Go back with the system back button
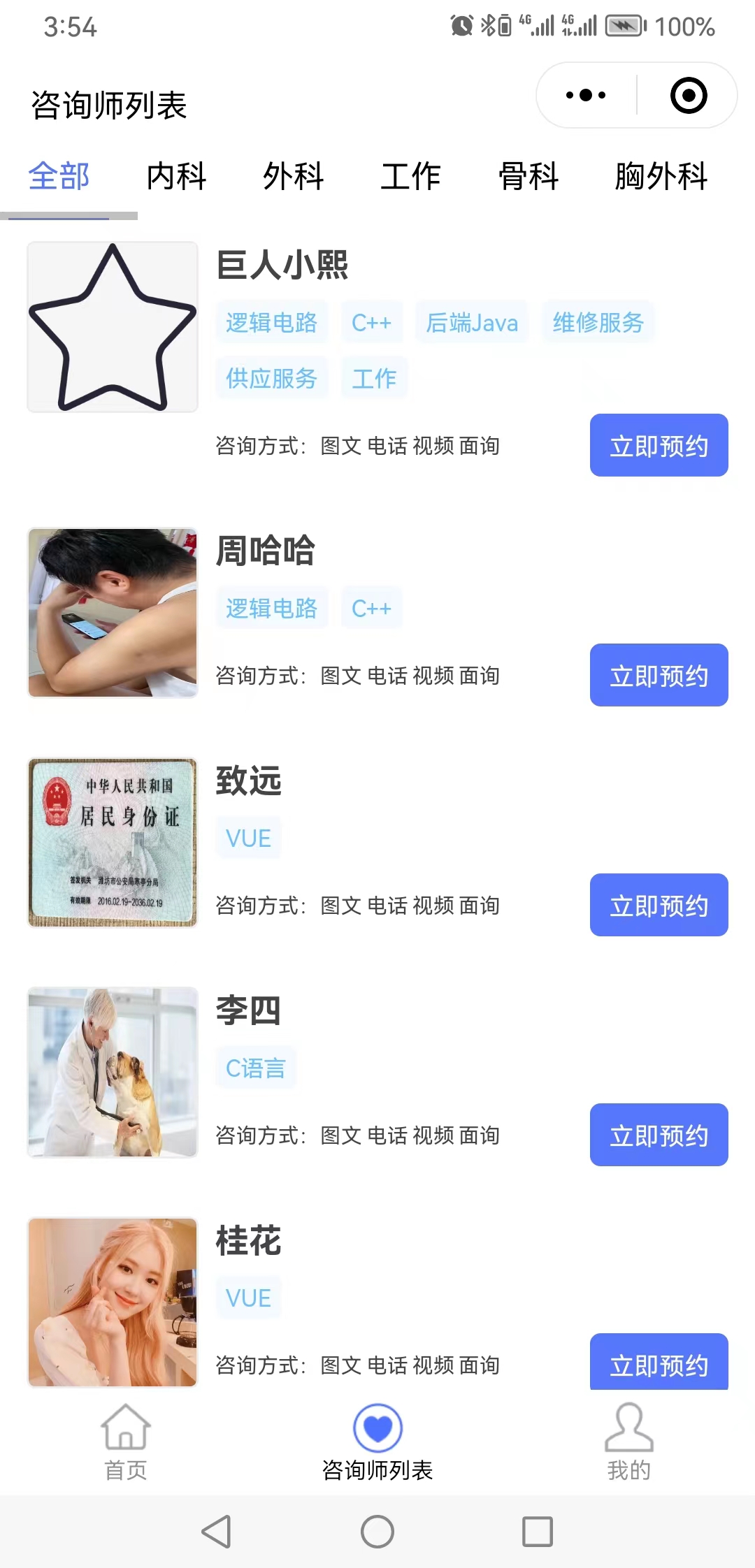The image size is (755, 1568). (217, 1532)
